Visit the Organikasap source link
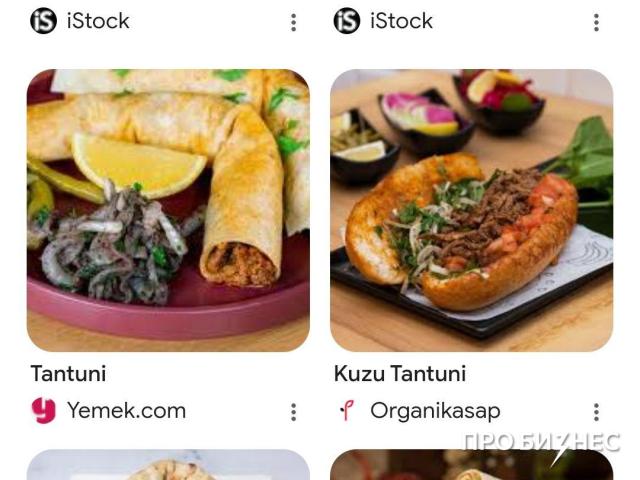640x480 pixels. [x=434, y=410]
